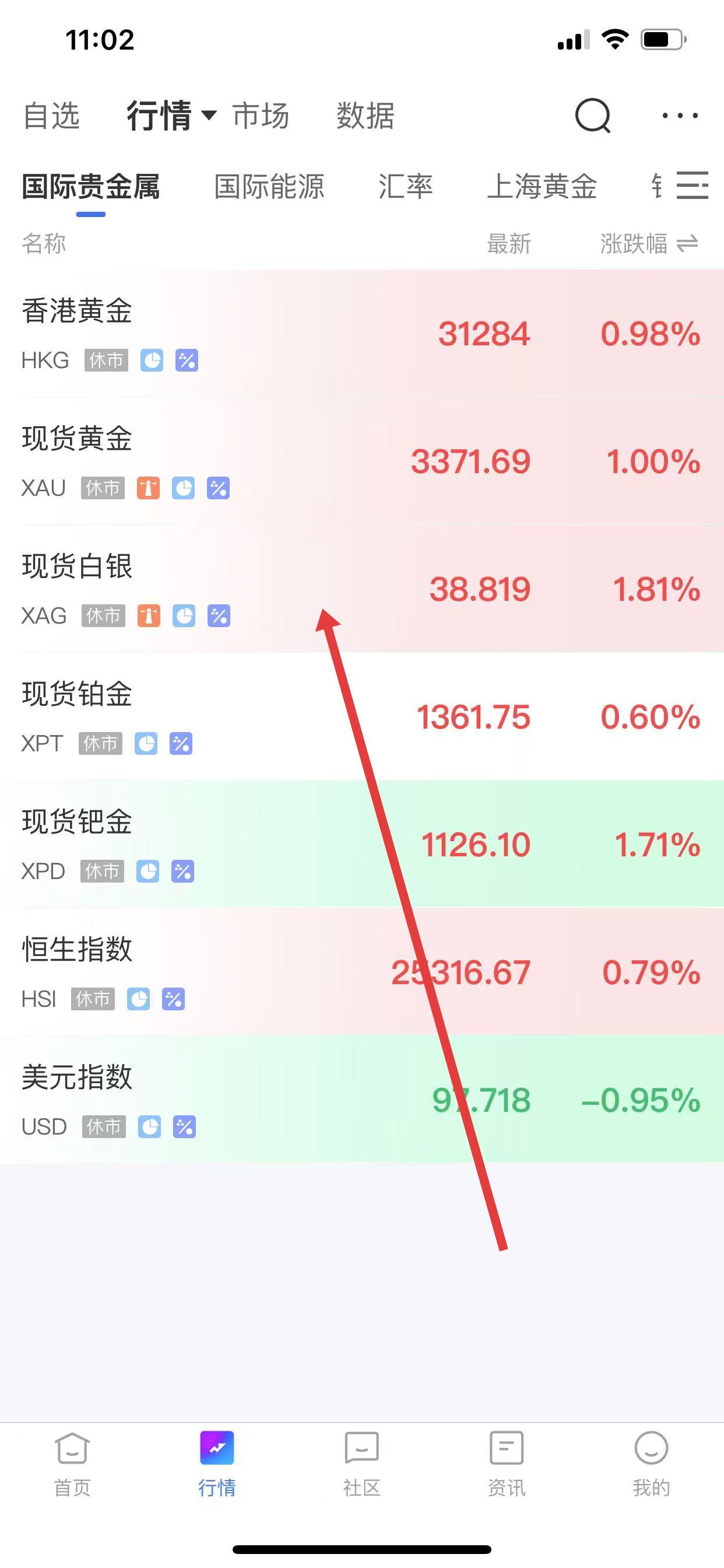Expand the 行情 dropdown
Screen dimensions: 724x1568
click(x=170, y=116)
